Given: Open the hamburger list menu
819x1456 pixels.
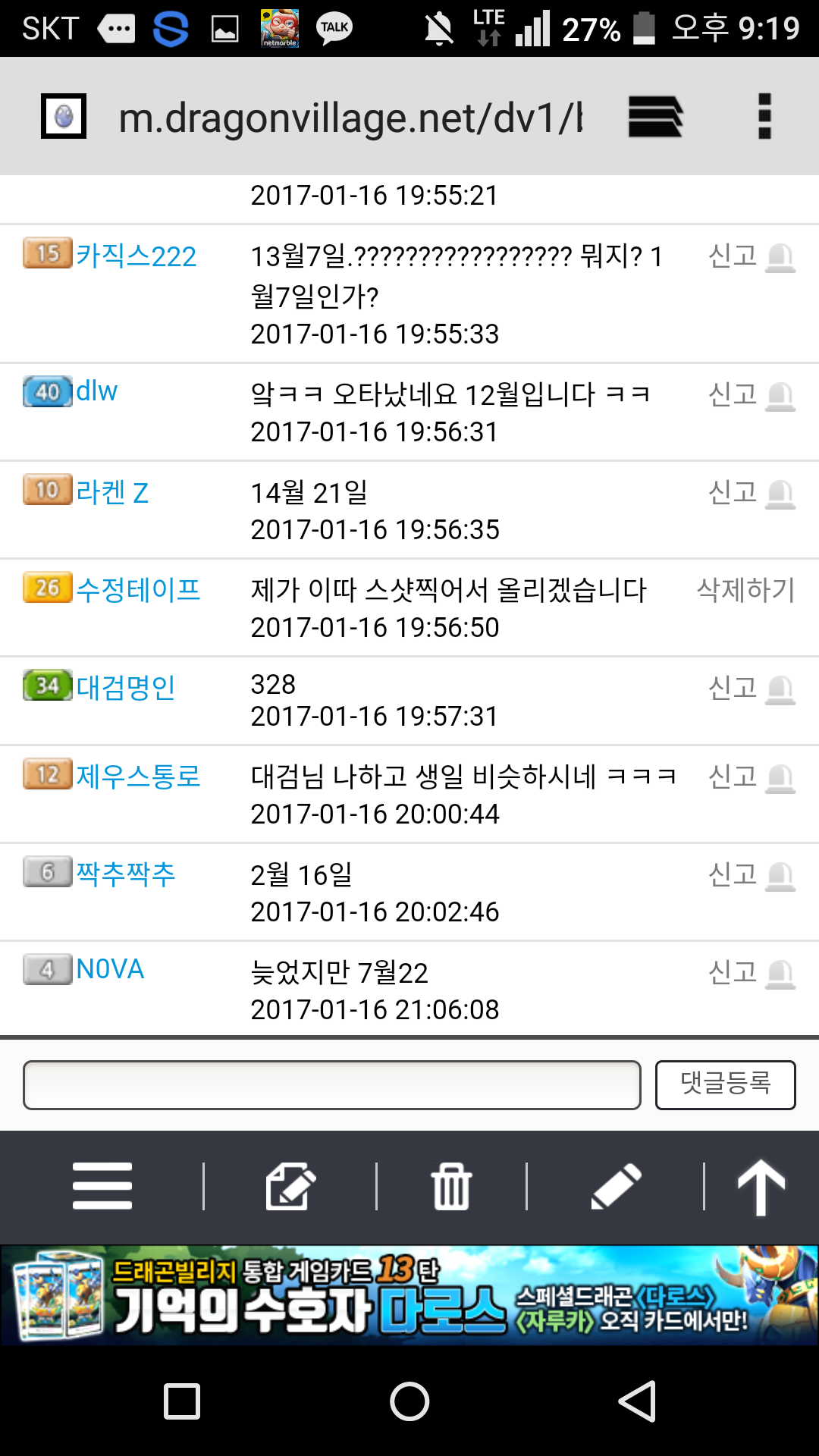Looking at the screenshot, I should (102, 1186).
